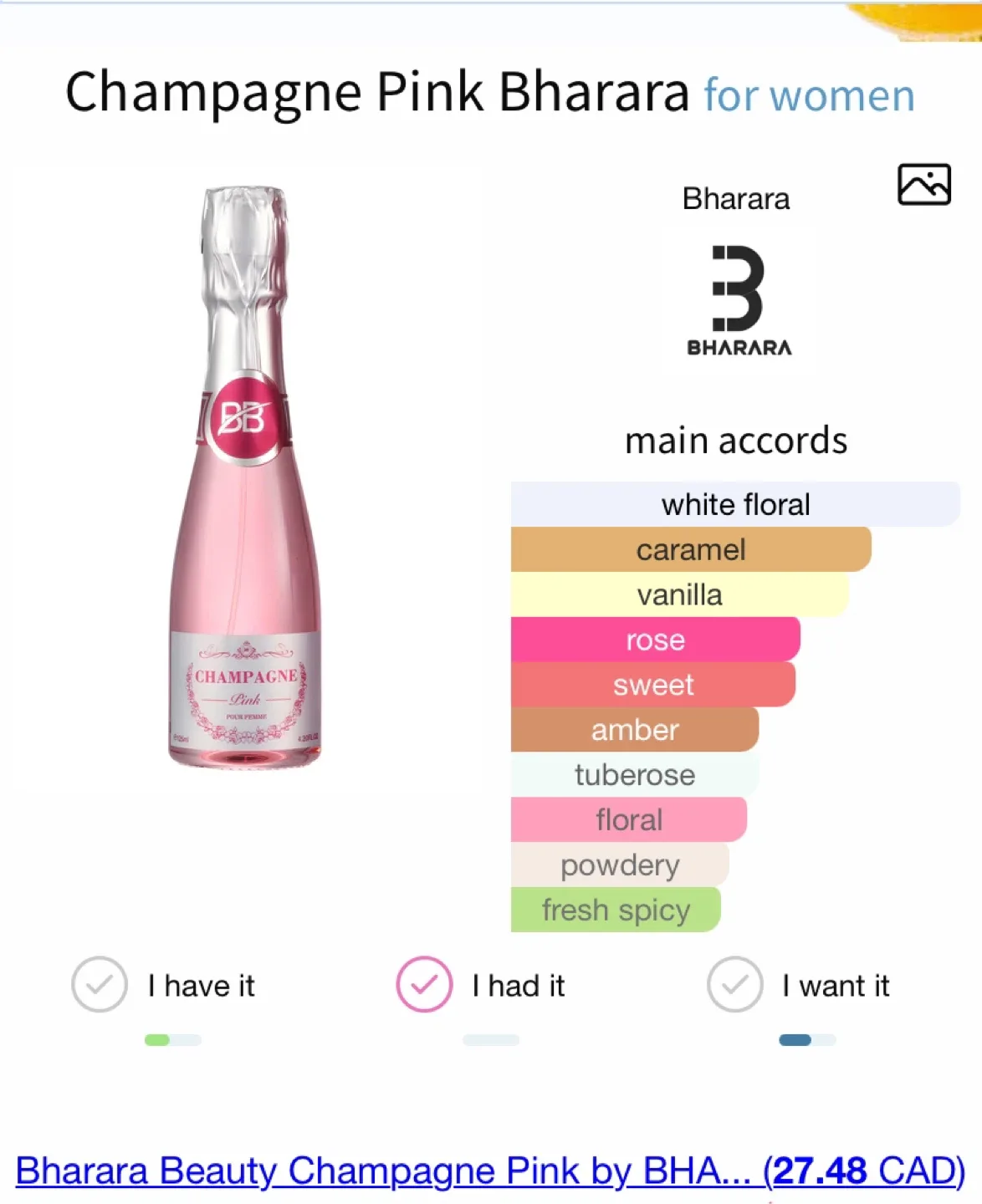Click the powdery accord bar
The height and width of the screenshot is (1204, 982).
tap(620, 865)
